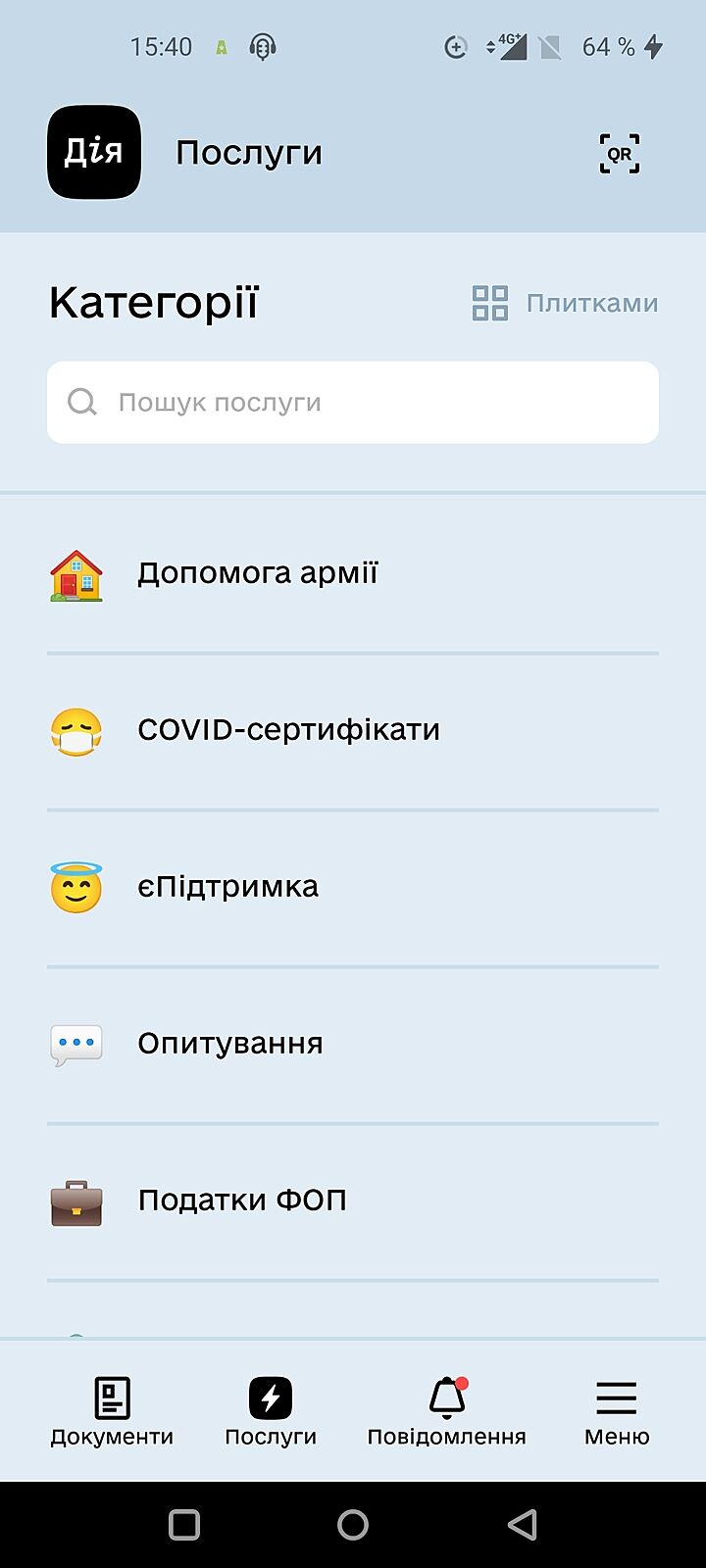This screenshot has height=1568, width=706.
Task: Tap the system home button
Action: tap(353, 1524)
